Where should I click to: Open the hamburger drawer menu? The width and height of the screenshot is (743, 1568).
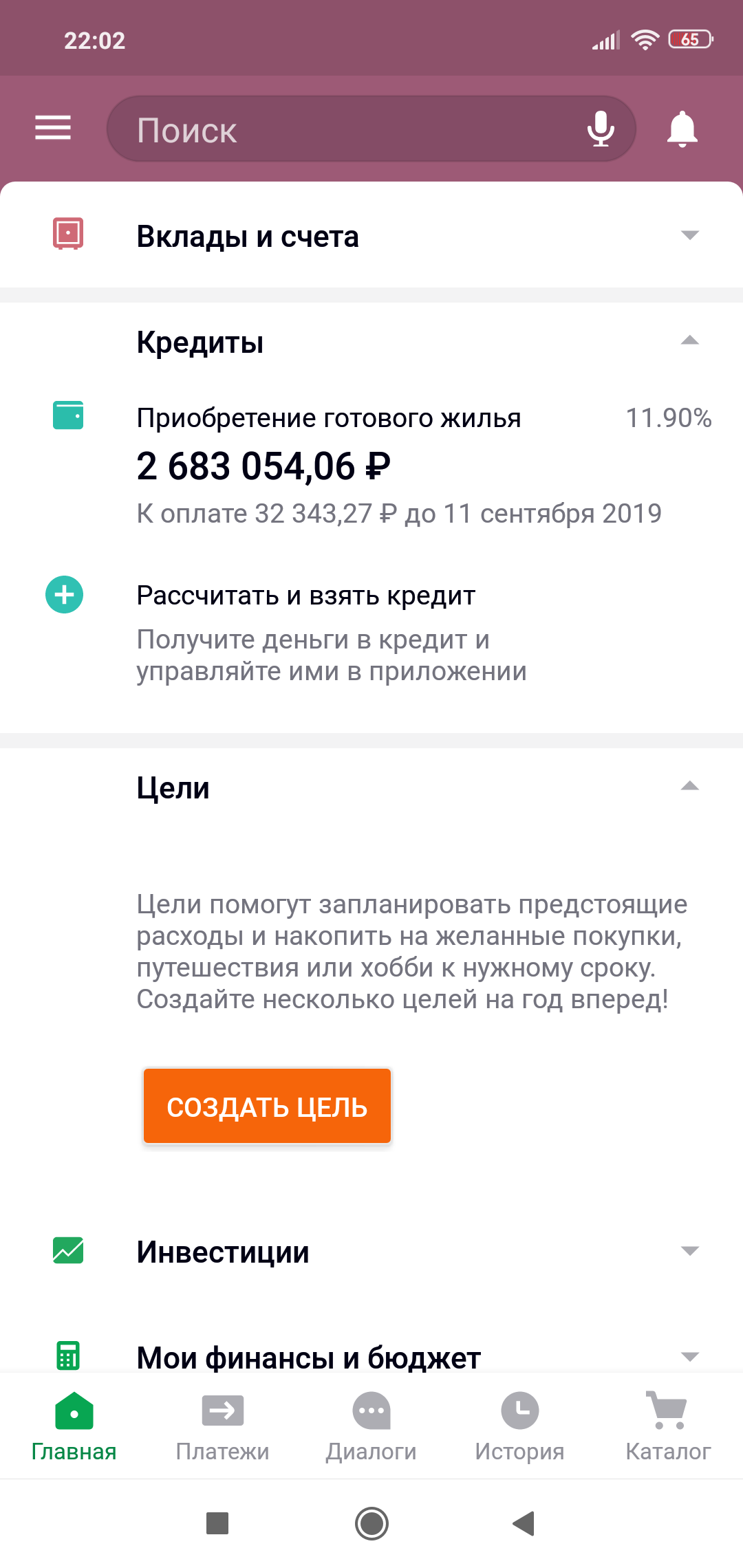point(53,128)
